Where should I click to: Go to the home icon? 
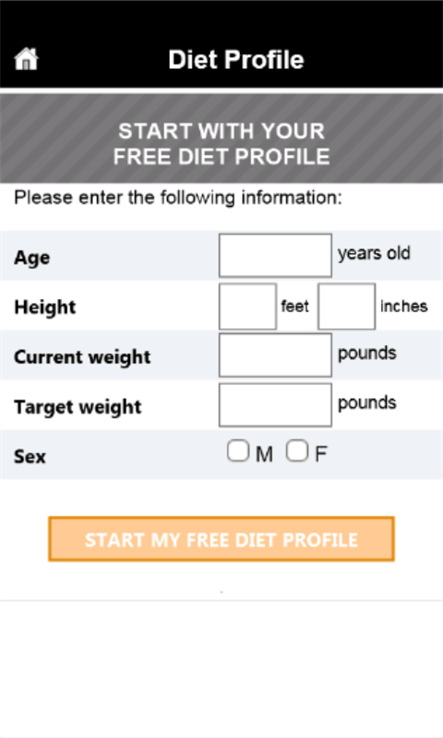point(26,59)
